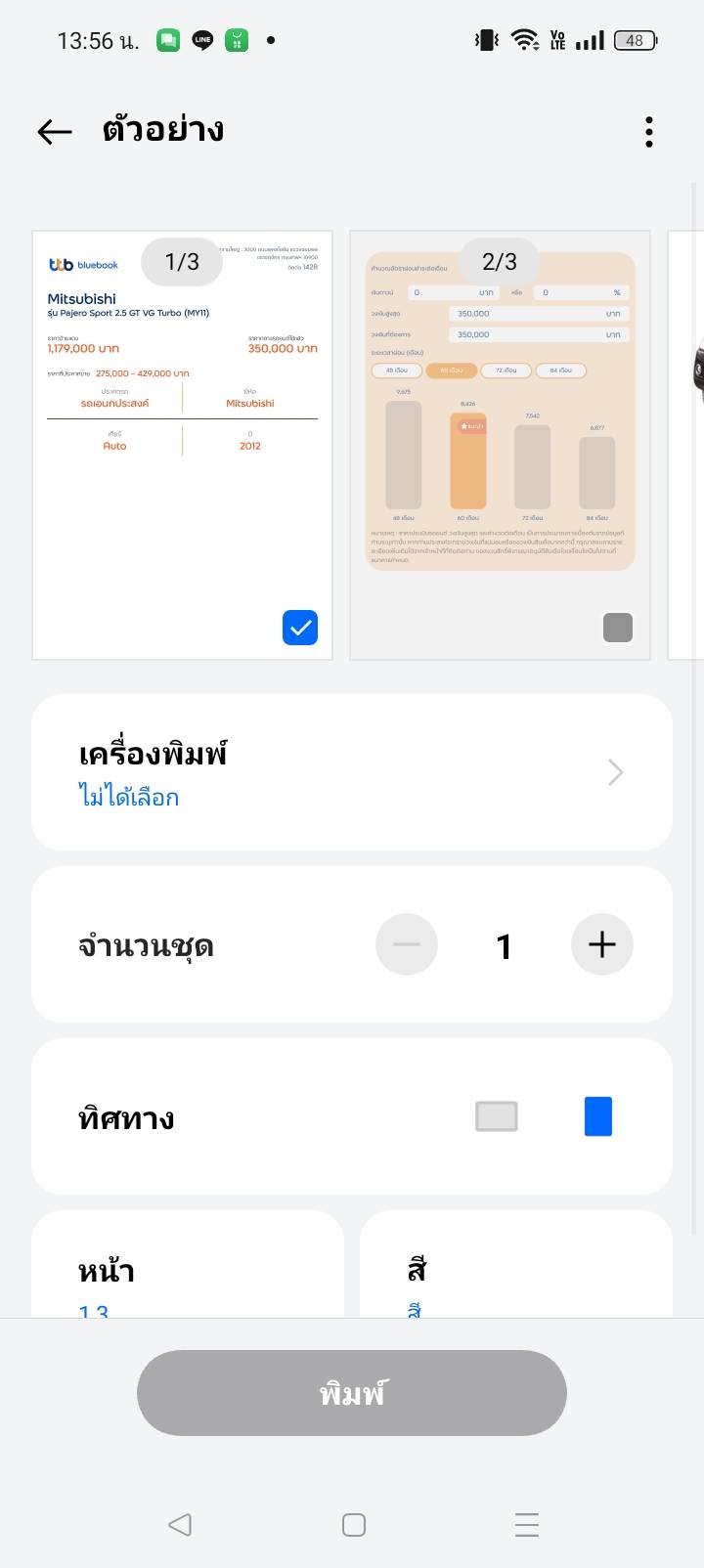
Task: Open the three-dot overflow menu
Action: (648, 132)
